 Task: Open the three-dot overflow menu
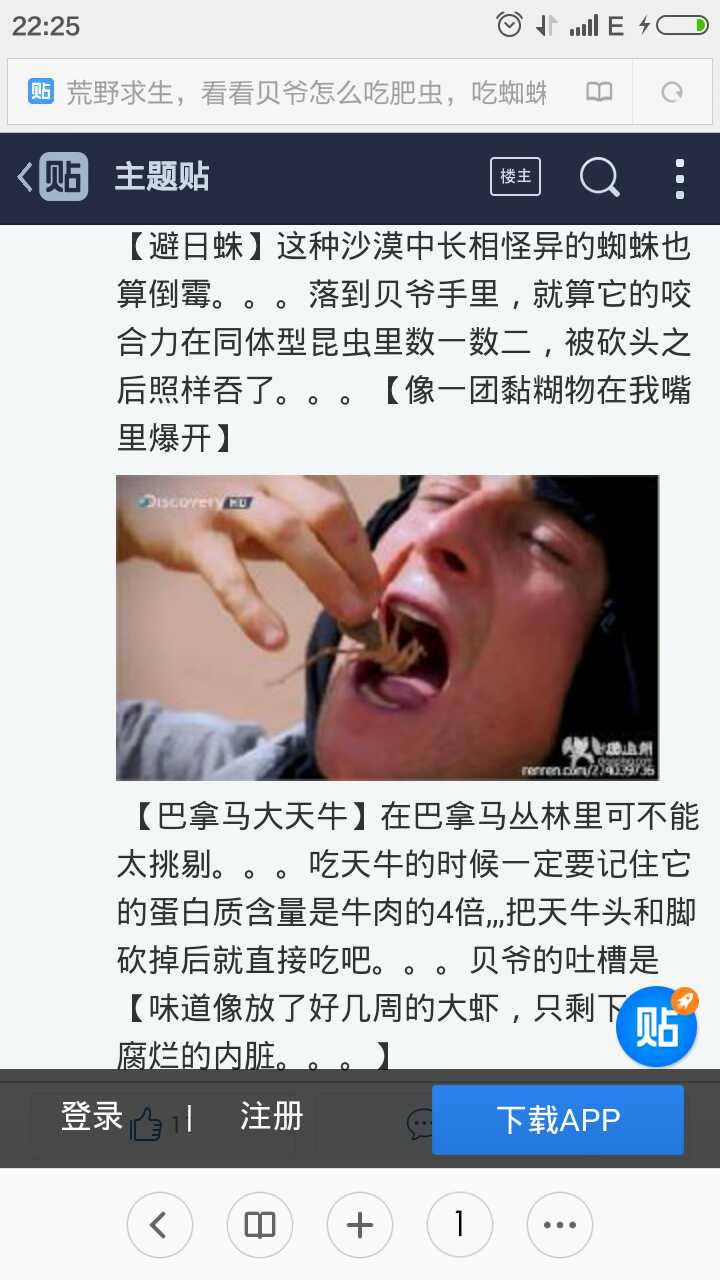coord(679,178)
